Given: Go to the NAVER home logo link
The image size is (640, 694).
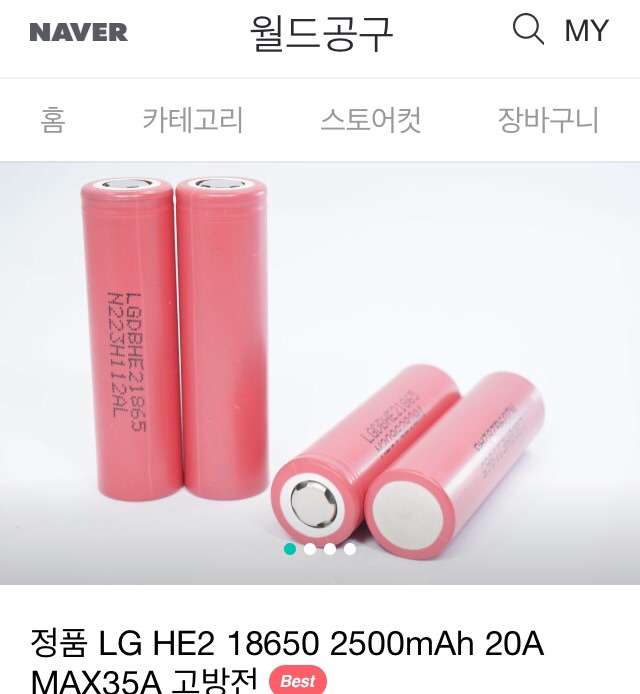Looking at the screenshot, I should 78,32.
